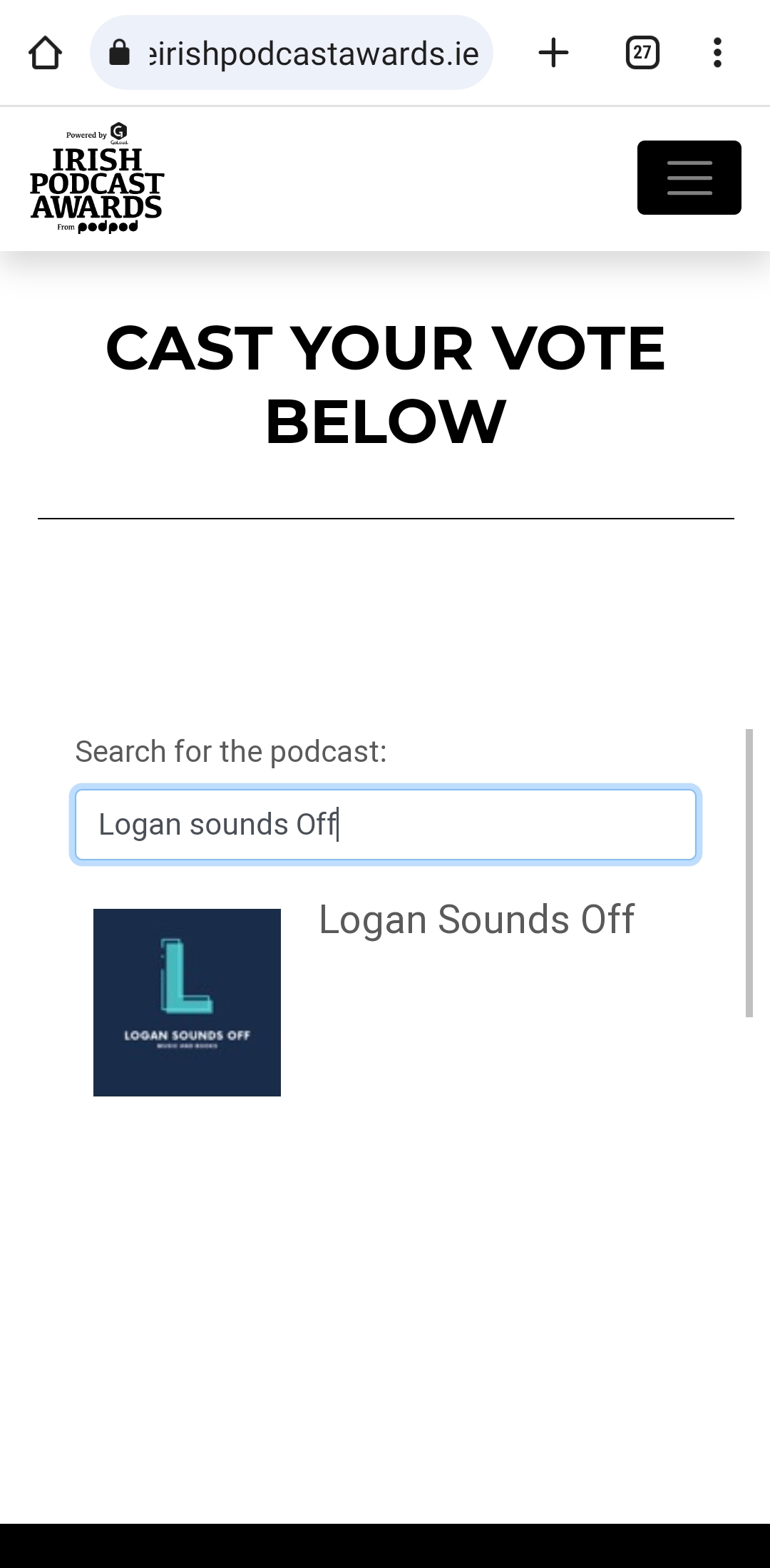Screen dimensions: 770x1568
Task: Open the site hamburger menu
Action: pos(689,178)
